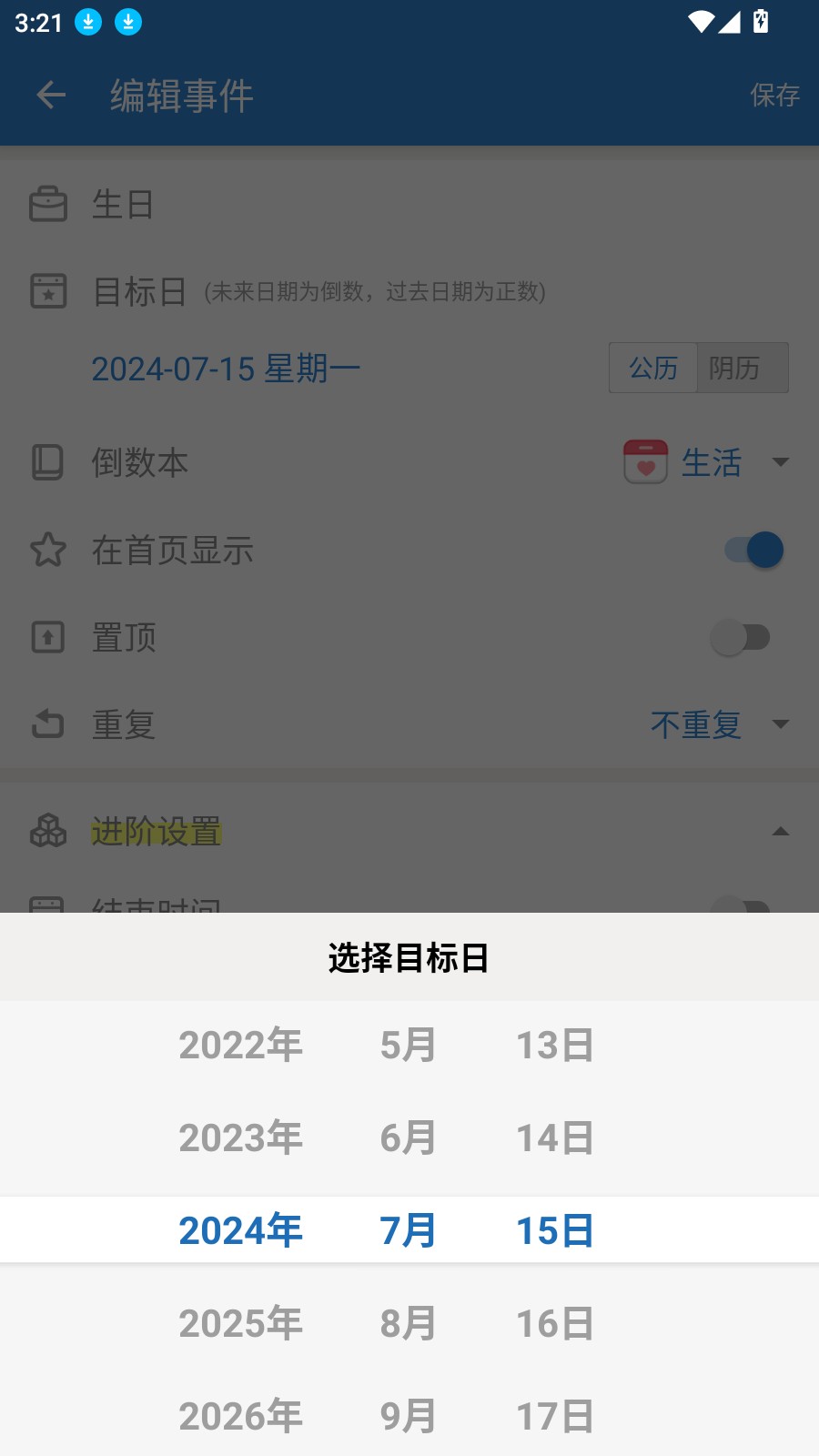Click the red heart calendar icon near 生活
This screenshot has width=819, height=1456.
tap(644, 462)
